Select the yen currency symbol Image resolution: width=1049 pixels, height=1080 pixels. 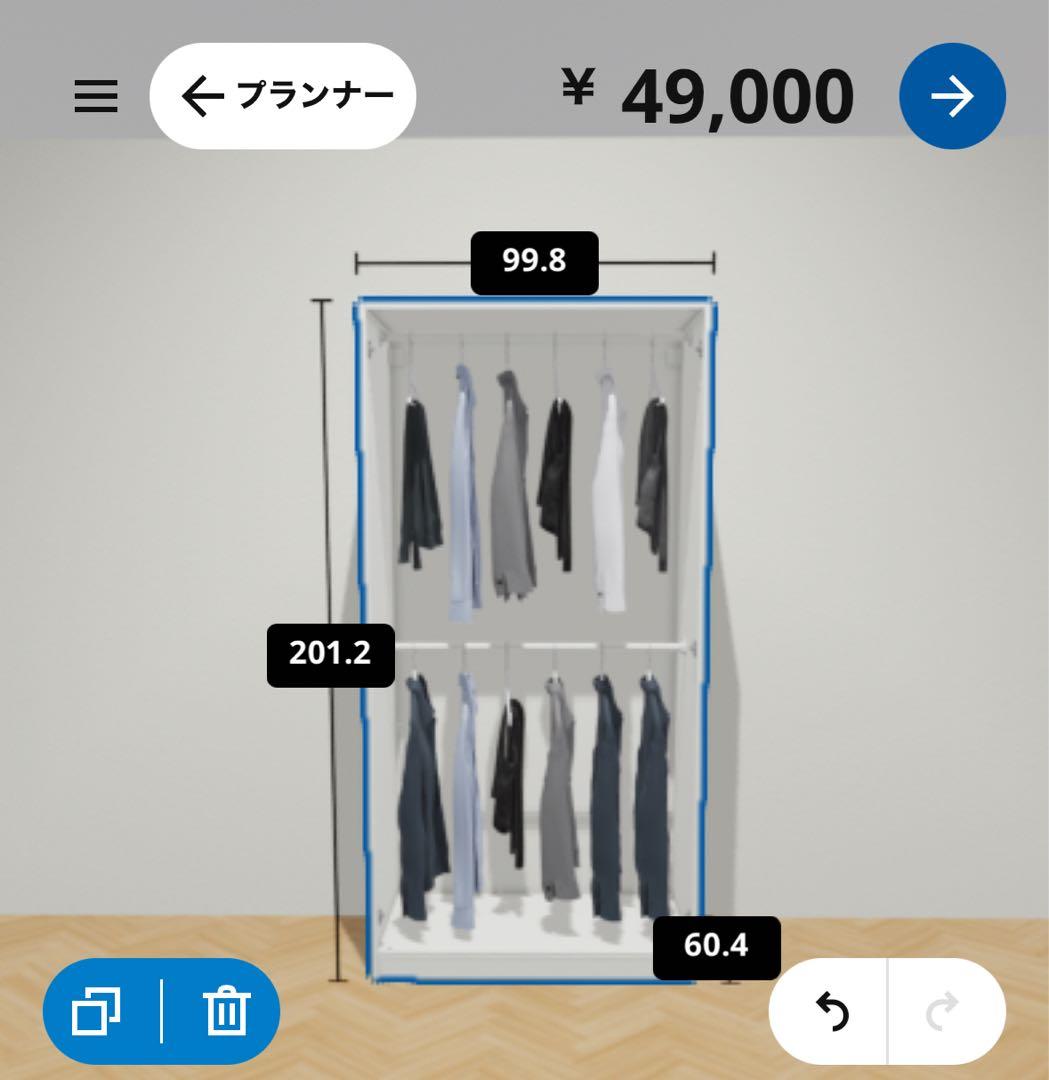click(577, 92)
